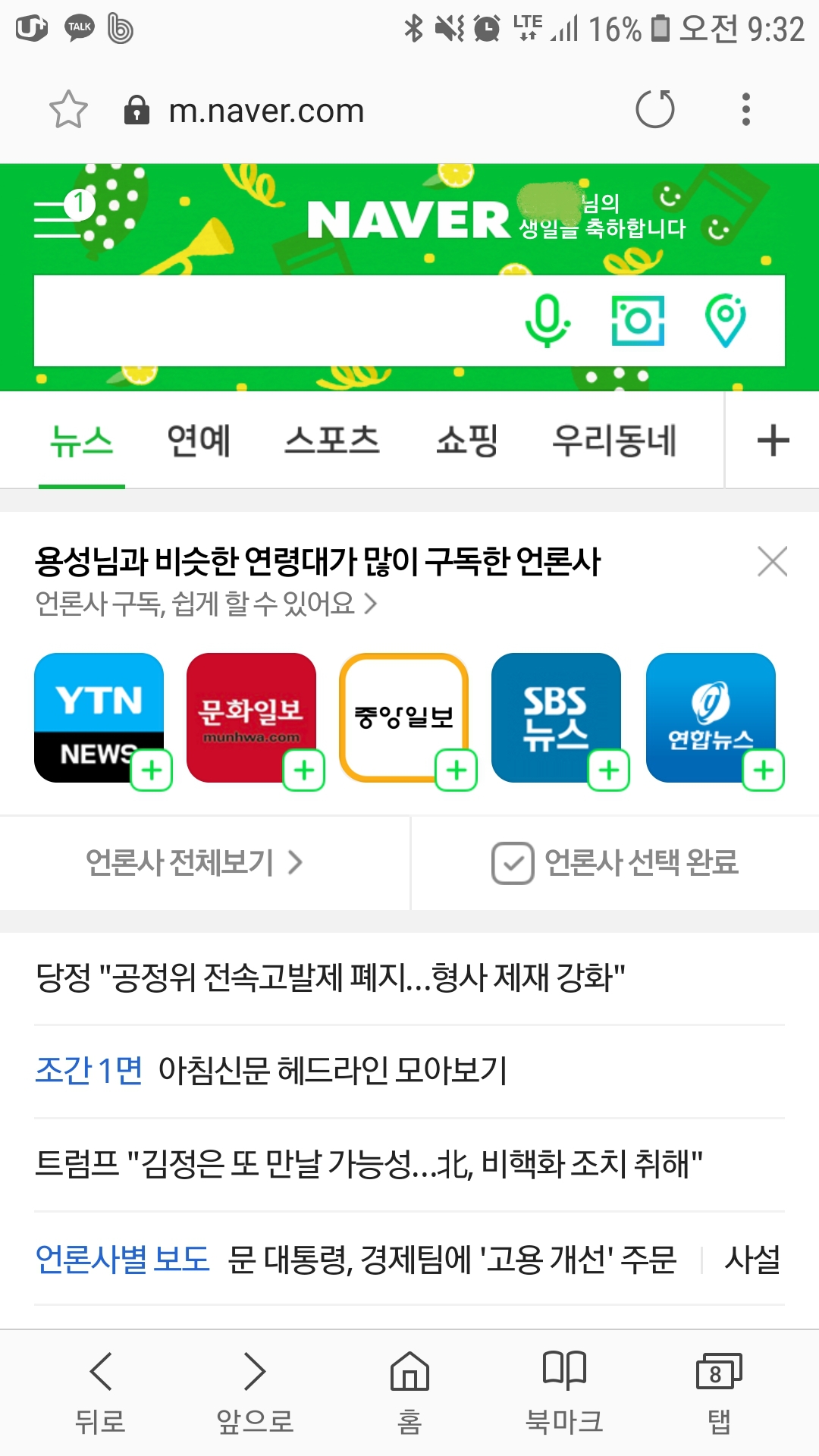819x1456 pixels.
Task: Subscribe to YTN News
Action: point(152,770)
